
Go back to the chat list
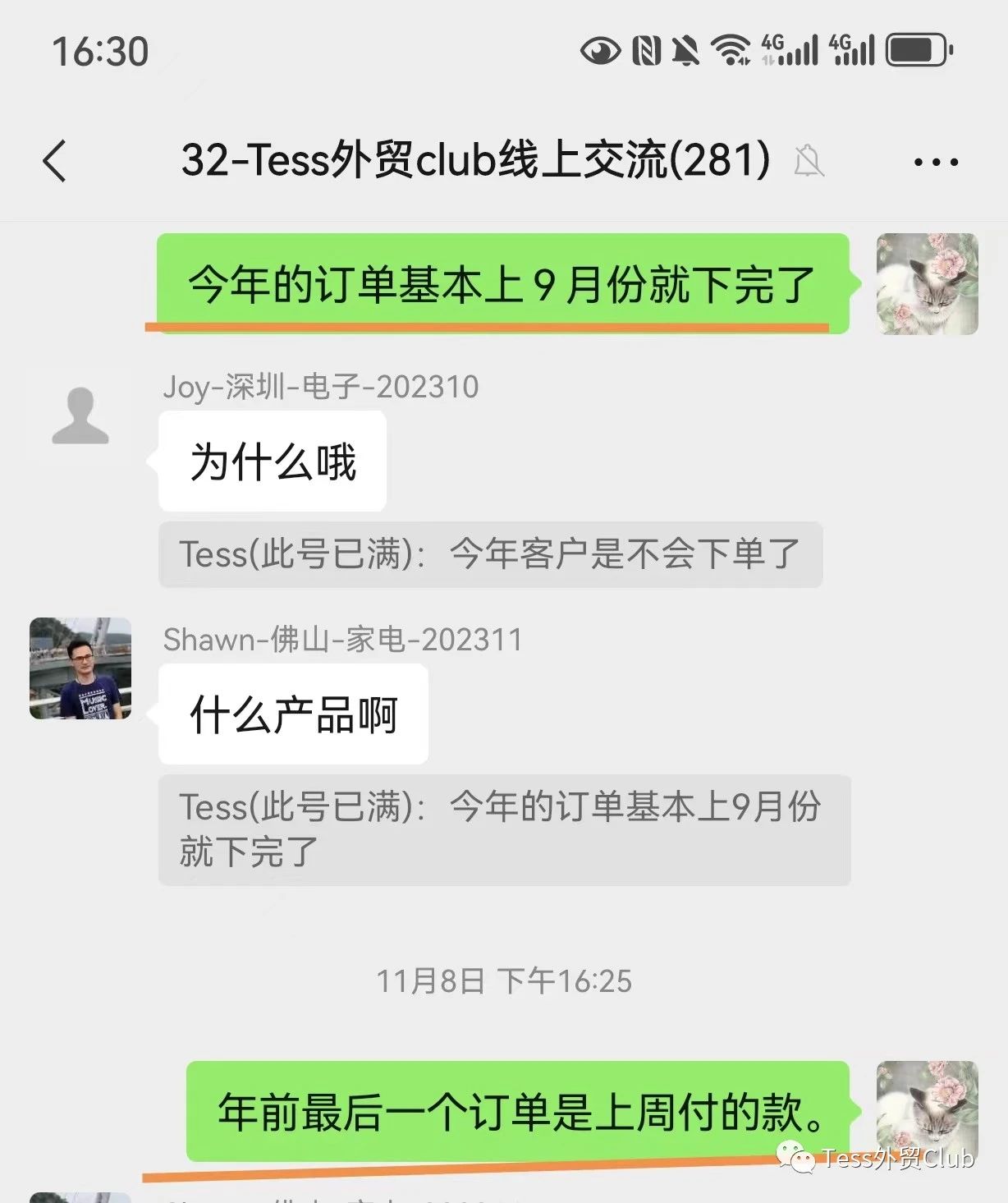point(55,160)
